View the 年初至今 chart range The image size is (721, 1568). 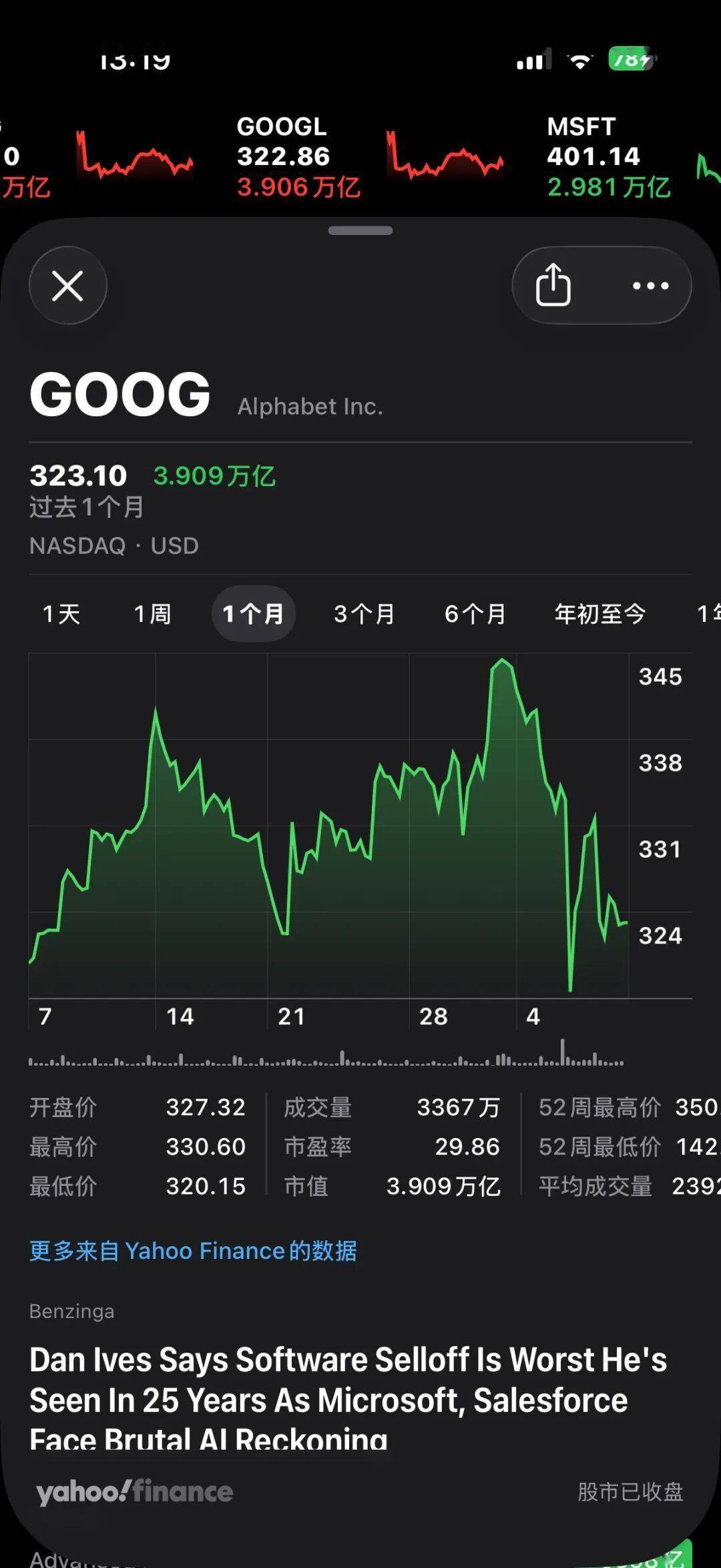(600, 614)
